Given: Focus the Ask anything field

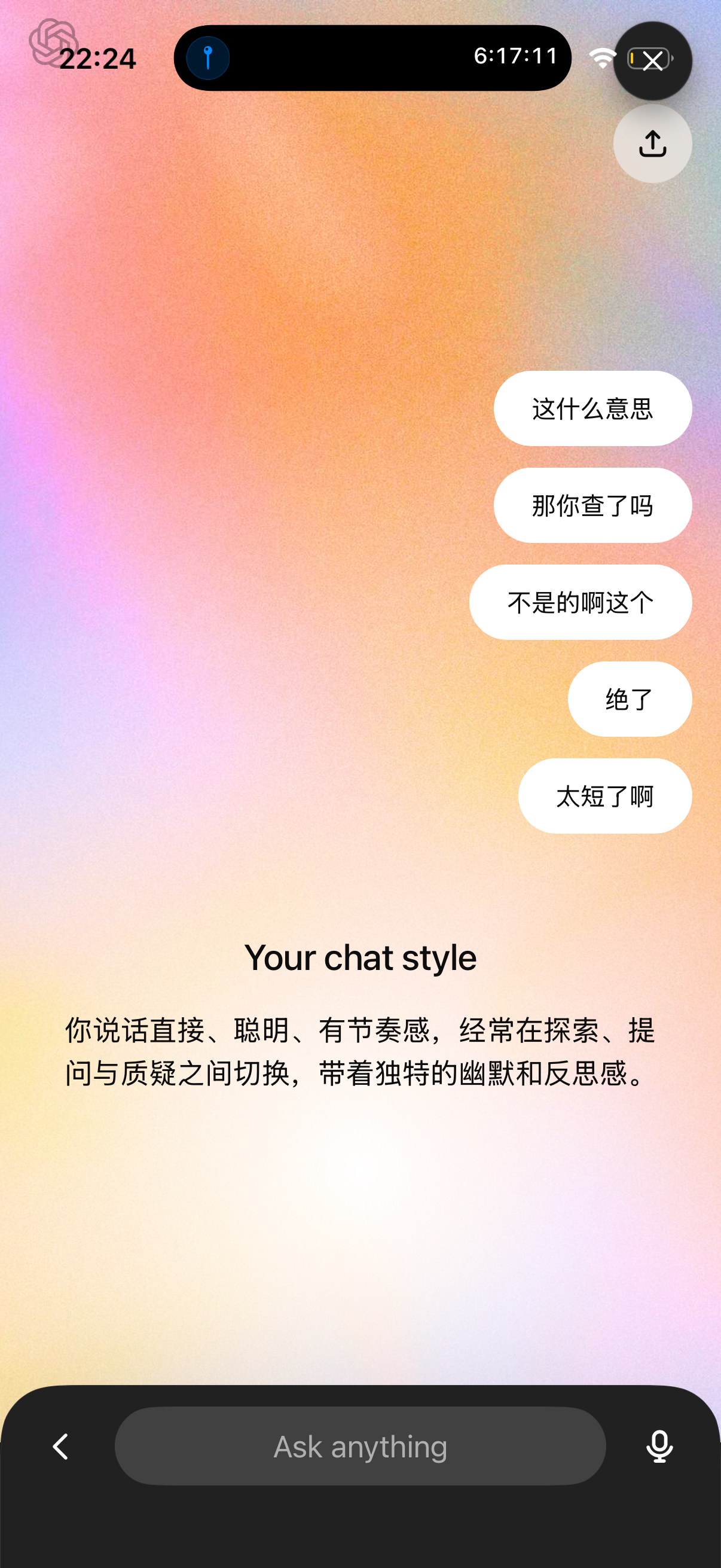Looking at the screenshot, I should click(360, 1446).
